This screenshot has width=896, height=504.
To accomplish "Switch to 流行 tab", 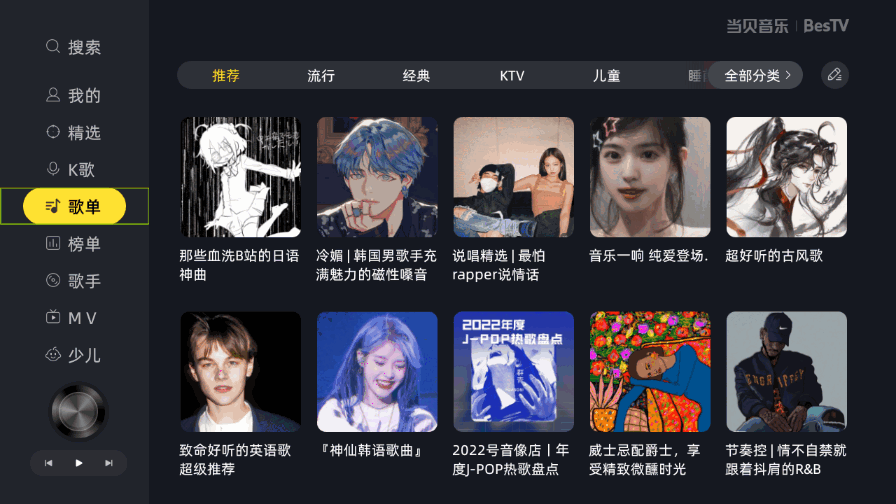I will [321, 76].
